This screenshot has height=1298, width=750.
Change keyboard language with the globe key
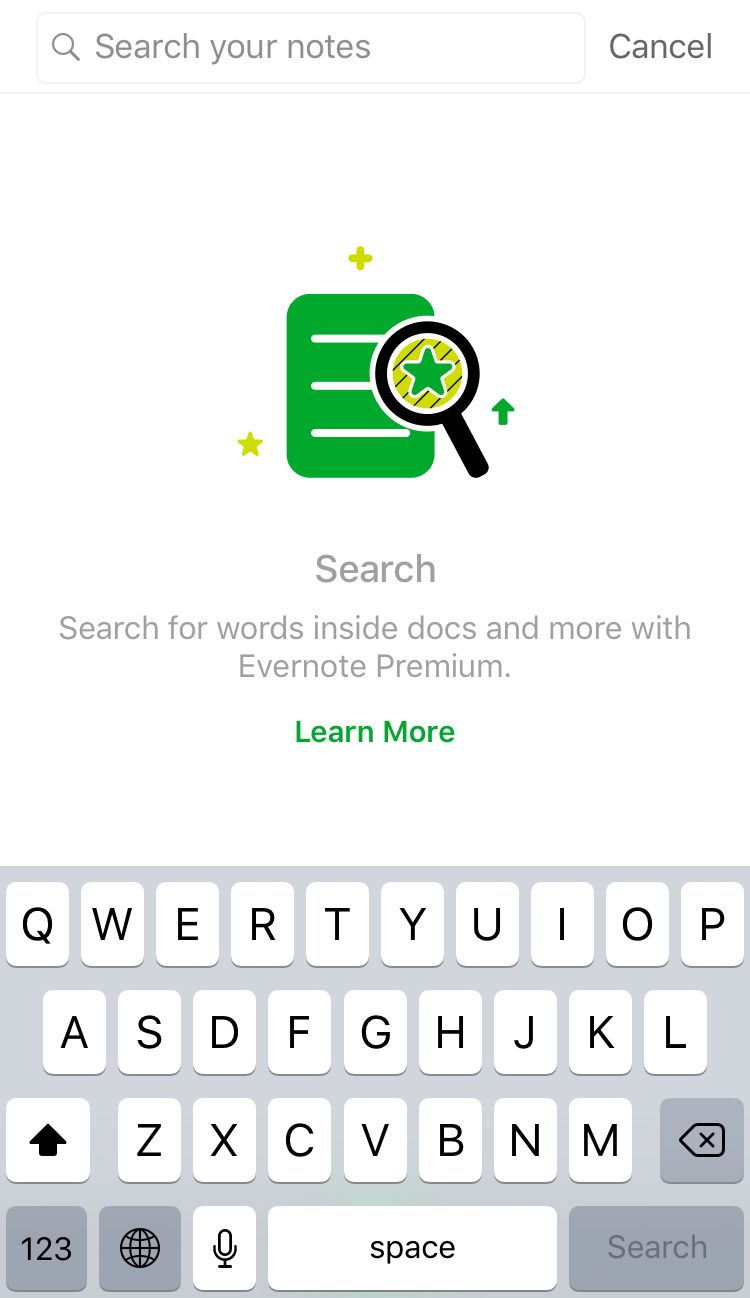coord(140,1248)
